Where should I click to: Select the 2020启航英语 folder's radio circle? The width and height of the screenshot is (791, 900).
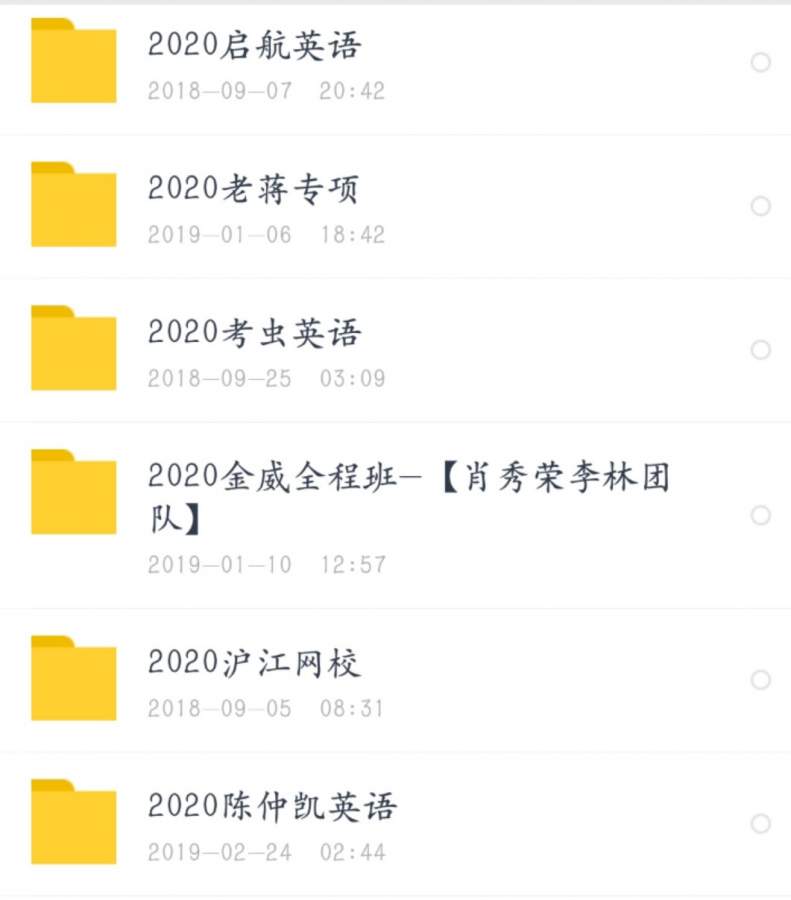(x=760, y=62)
